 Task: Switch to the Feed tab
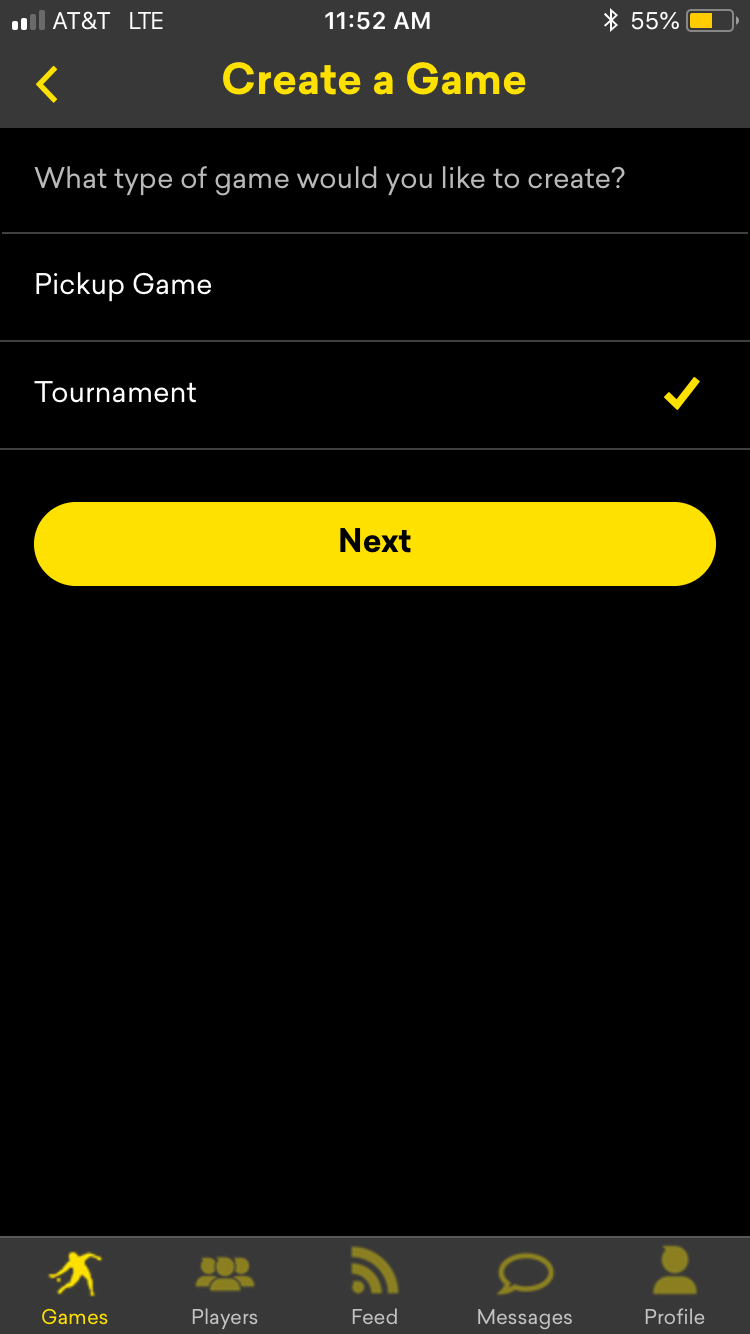click(x=375, y=1286)
